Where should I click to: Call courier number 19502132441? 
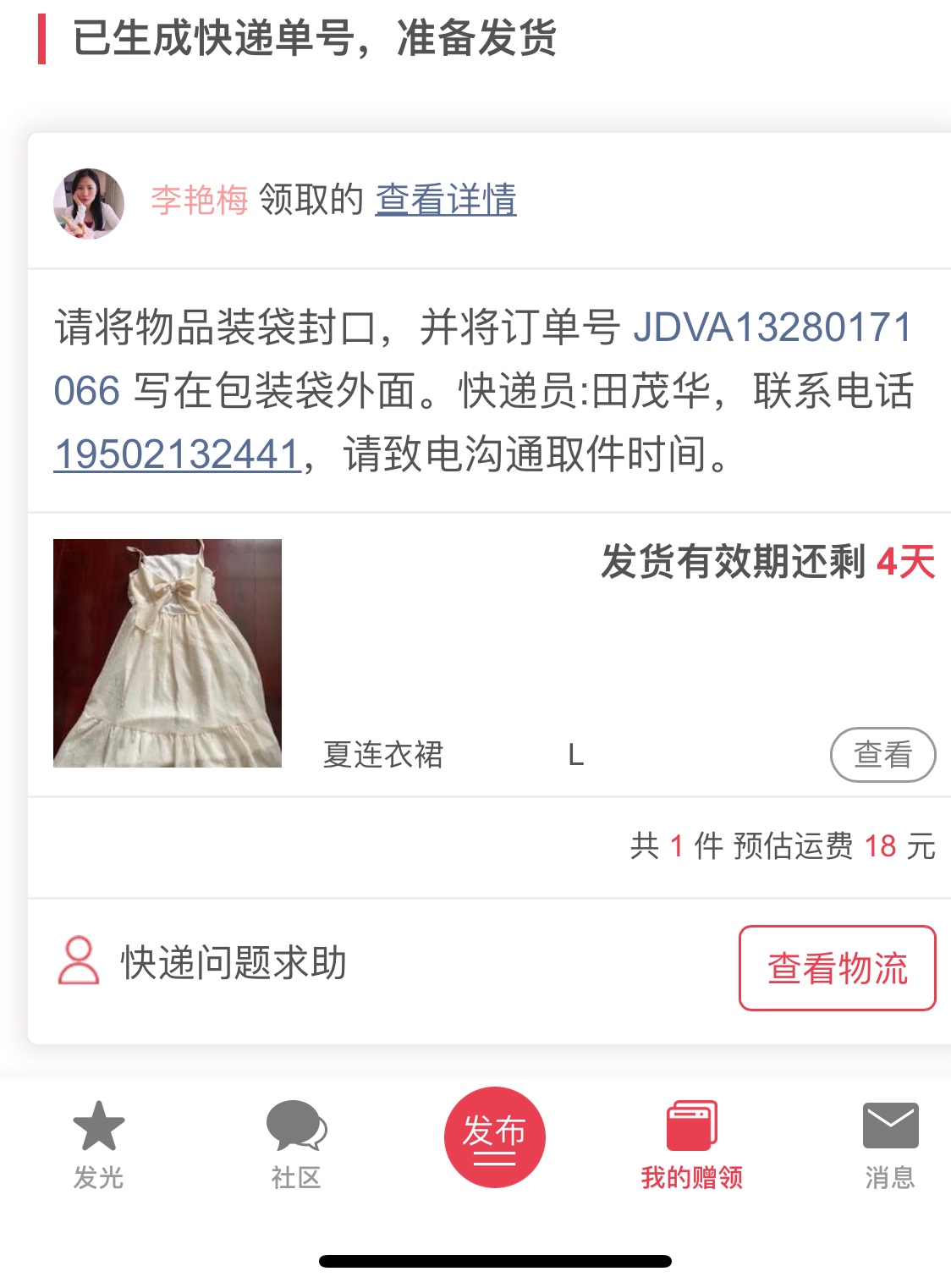tap(178, 454)
